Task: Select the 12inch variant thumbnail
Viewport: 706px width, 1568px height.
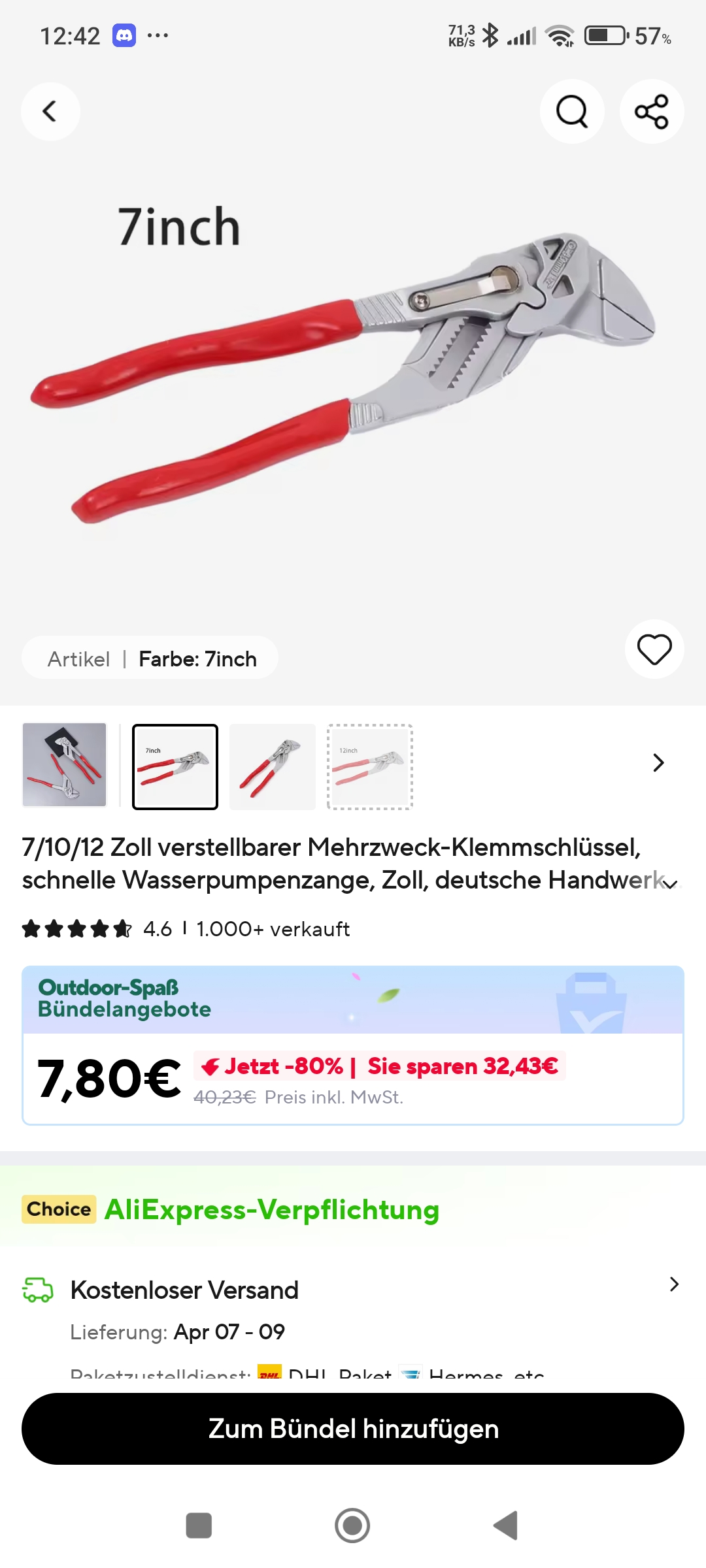Action: (370, 767)
